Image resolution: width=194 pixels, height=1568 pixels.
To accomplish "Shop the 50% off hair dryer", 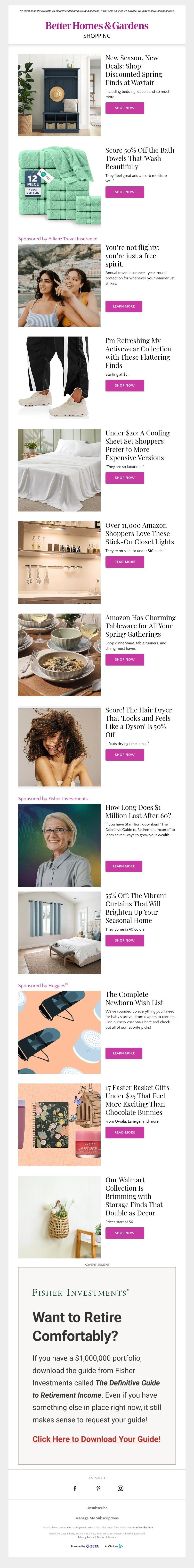I will [x=125, y=755].
